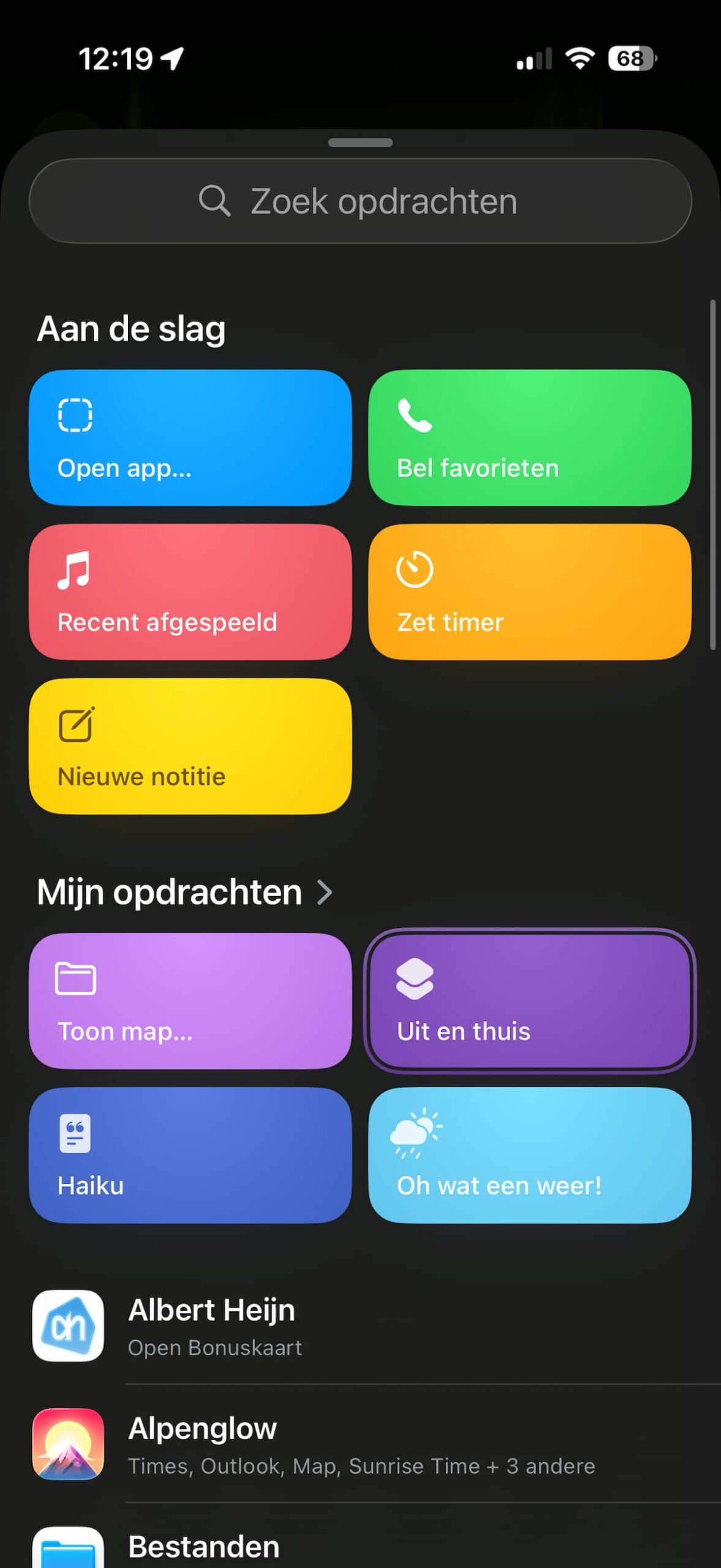
Task: Launch the Zet timer shortcut
Action: point(529,592)
